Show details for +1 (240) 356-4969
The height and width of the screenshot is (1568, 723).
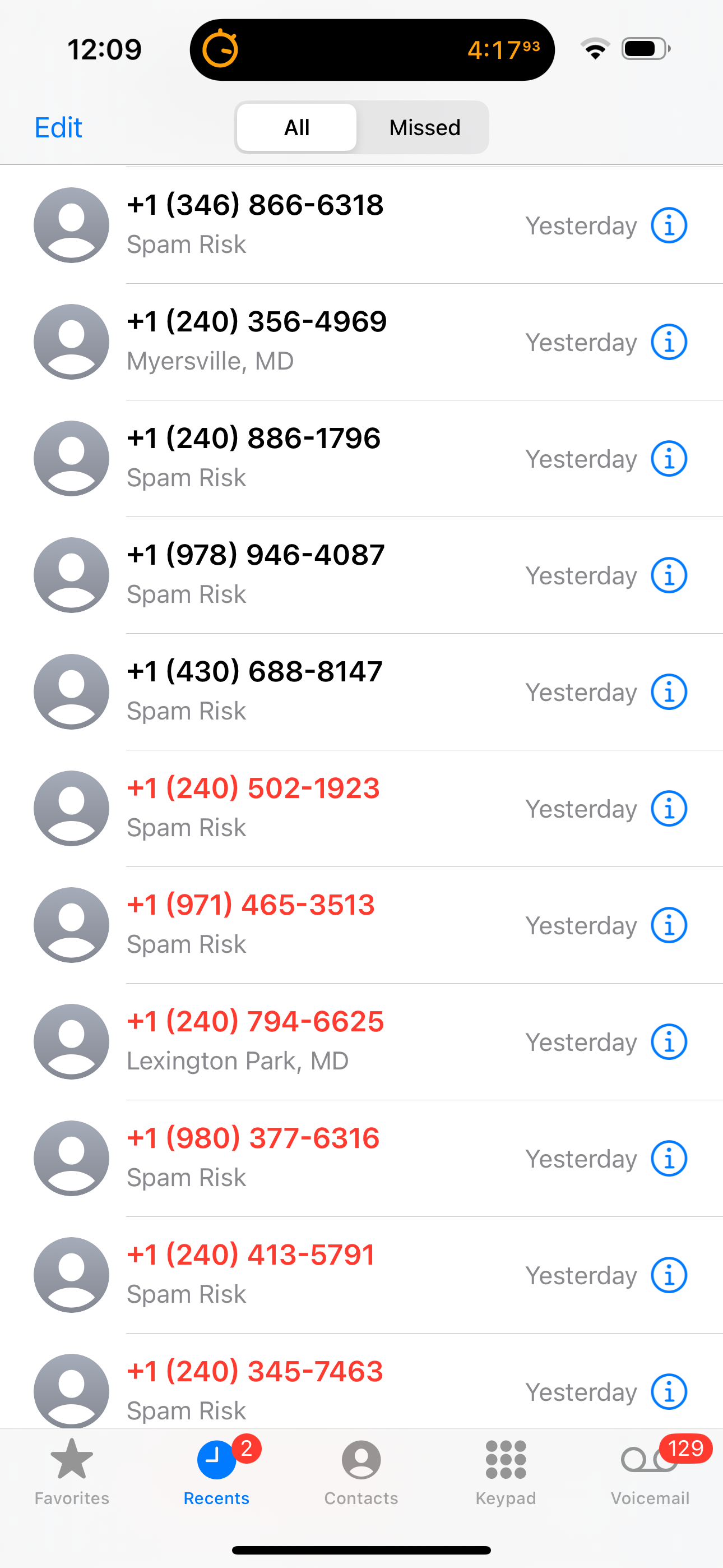[668, 342]
